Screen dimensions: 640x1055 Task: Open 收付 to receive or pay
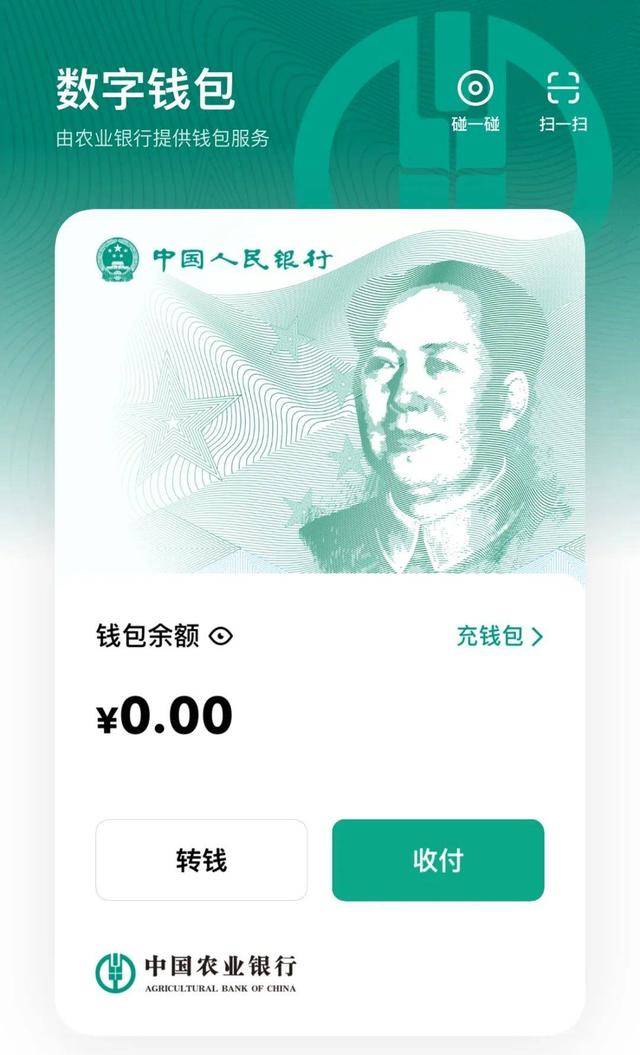(437, 860)
